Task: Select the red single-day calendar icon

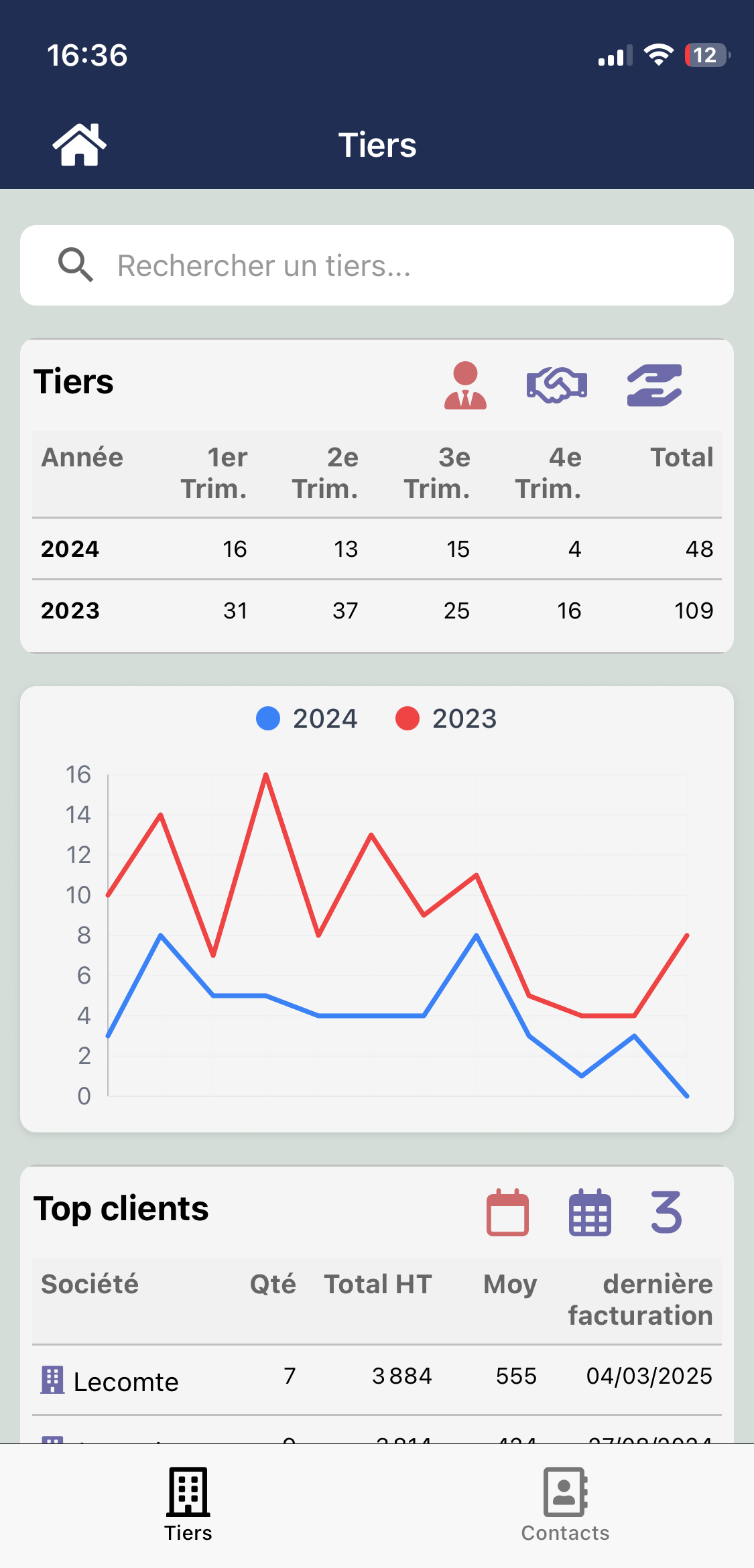Action: (507, 1212)
